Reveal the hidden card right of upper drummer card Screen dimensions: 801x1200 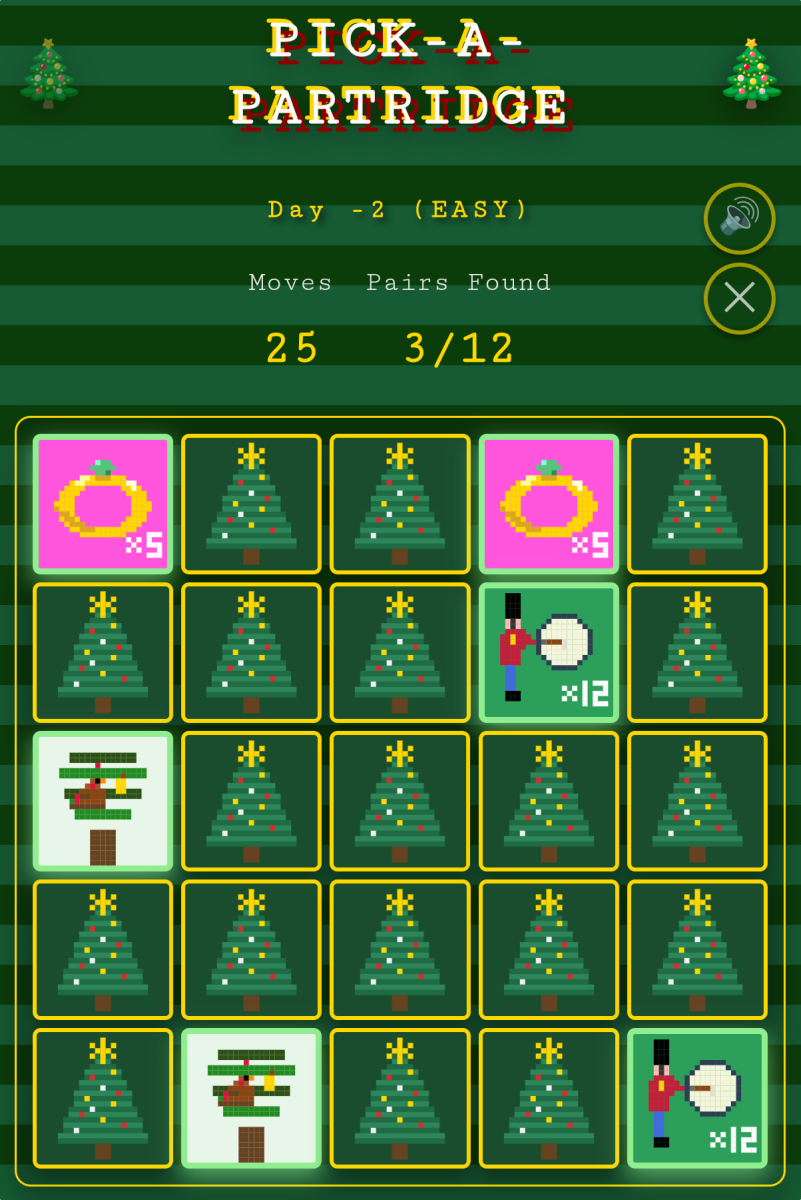(x=697, y=652)
